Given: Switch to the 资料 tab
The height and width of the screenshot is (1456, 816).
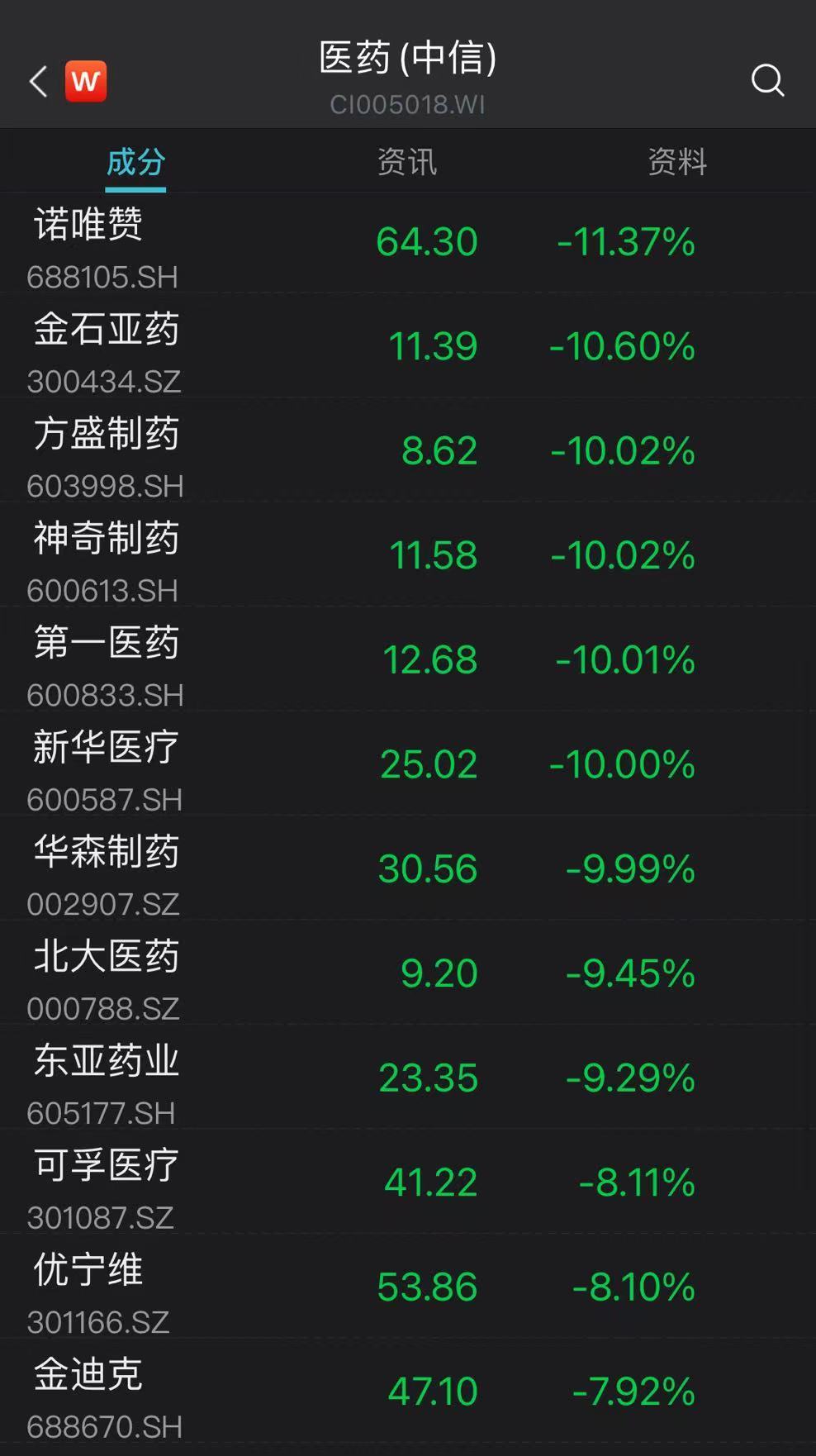Looking at the screenshot, I should tap(678, 162).
